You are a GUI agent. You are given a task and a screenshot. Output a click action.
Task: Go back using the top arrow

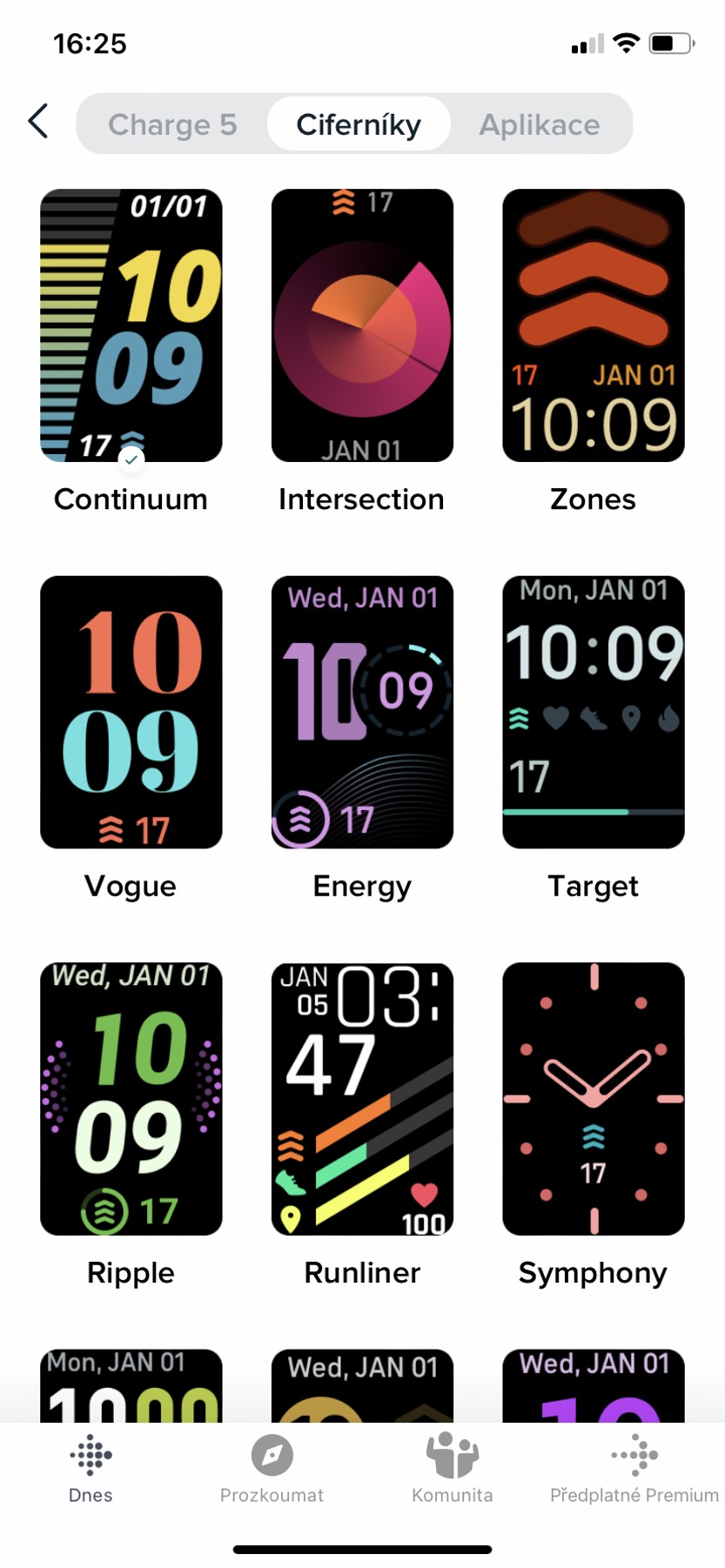pos(38,122)
